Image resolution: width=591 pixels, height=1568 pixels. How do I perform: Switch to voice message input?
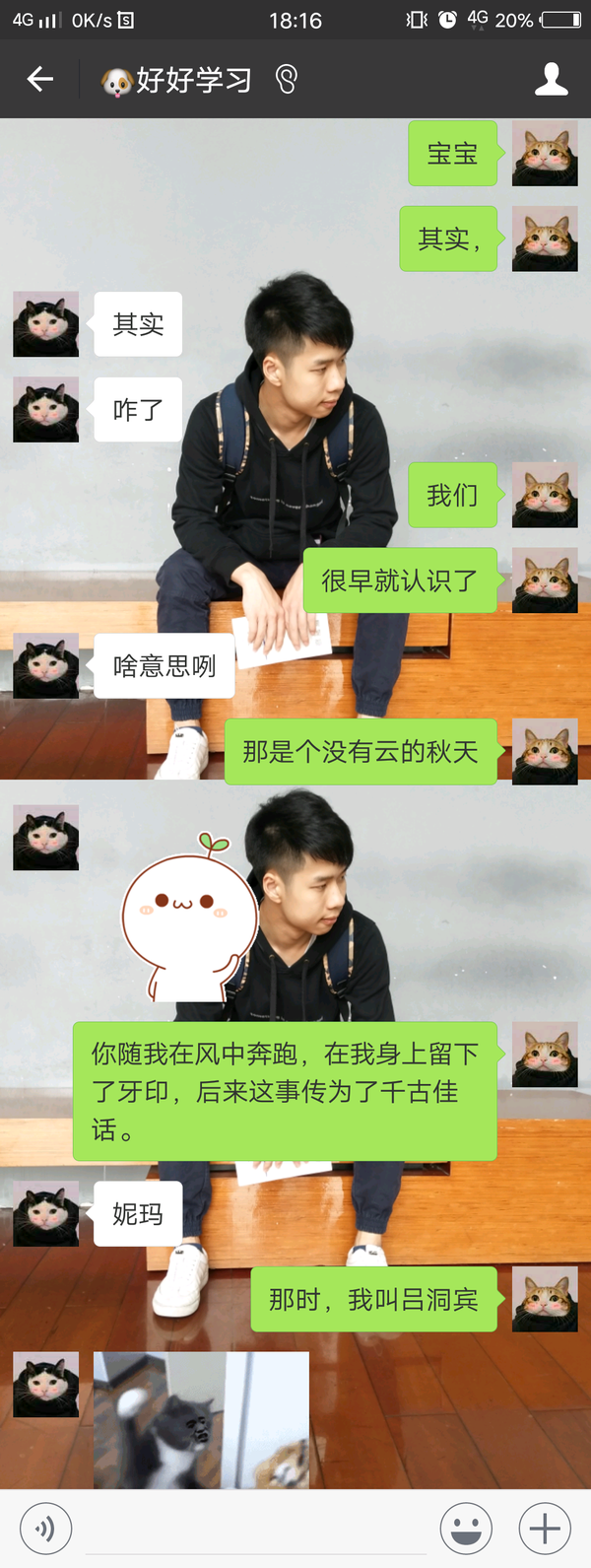click(x=46, y=1529)
